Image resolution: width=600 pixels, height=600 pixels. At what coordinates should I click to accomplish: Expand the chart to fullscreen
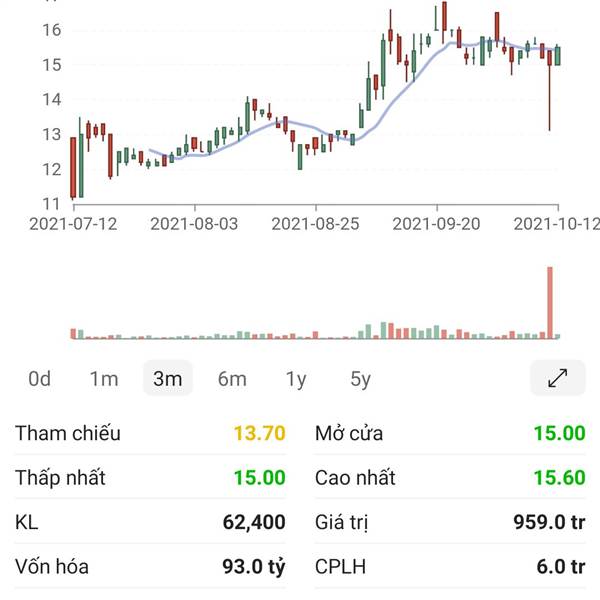(x=557, y=378)
